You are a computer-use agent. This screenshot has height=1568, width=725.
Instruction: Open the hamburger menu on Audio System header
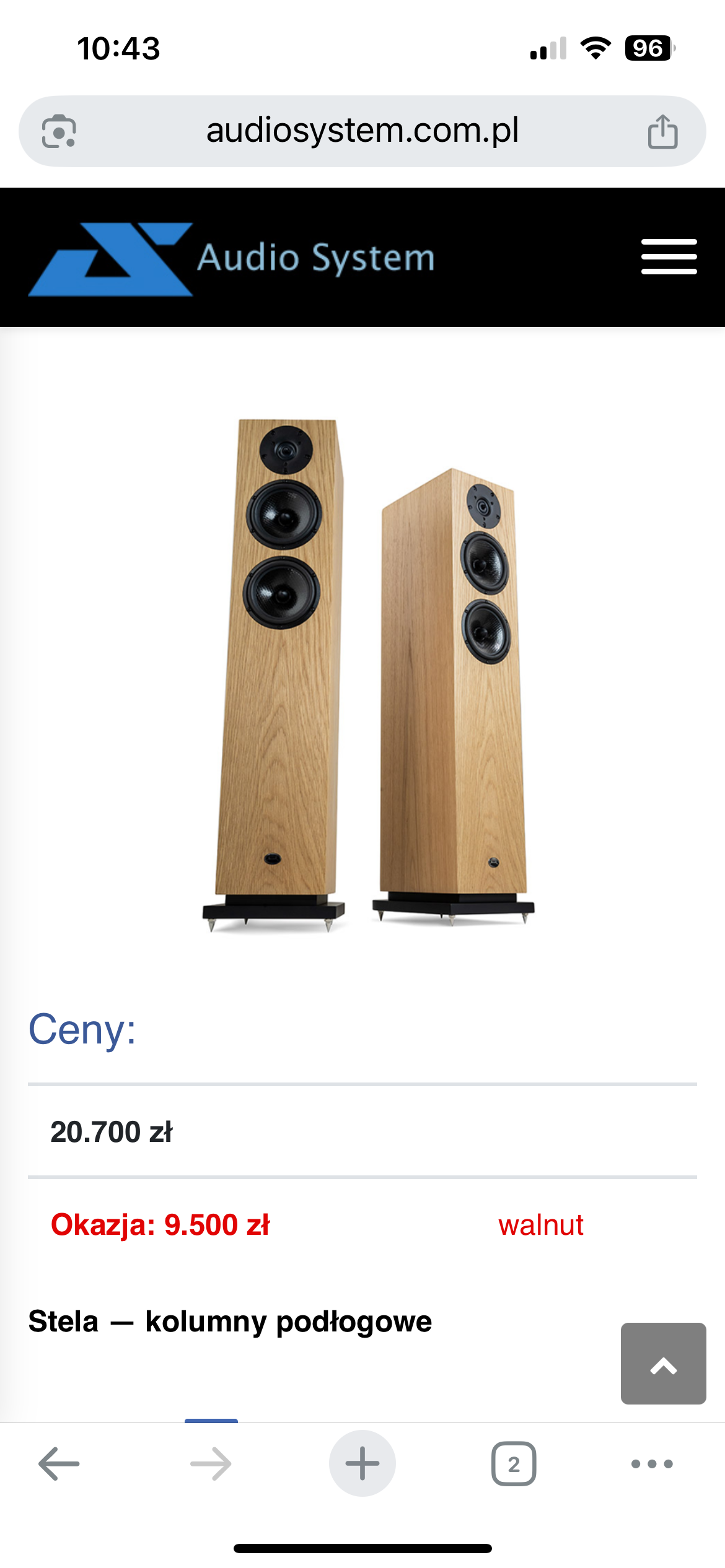click(669, 256)
